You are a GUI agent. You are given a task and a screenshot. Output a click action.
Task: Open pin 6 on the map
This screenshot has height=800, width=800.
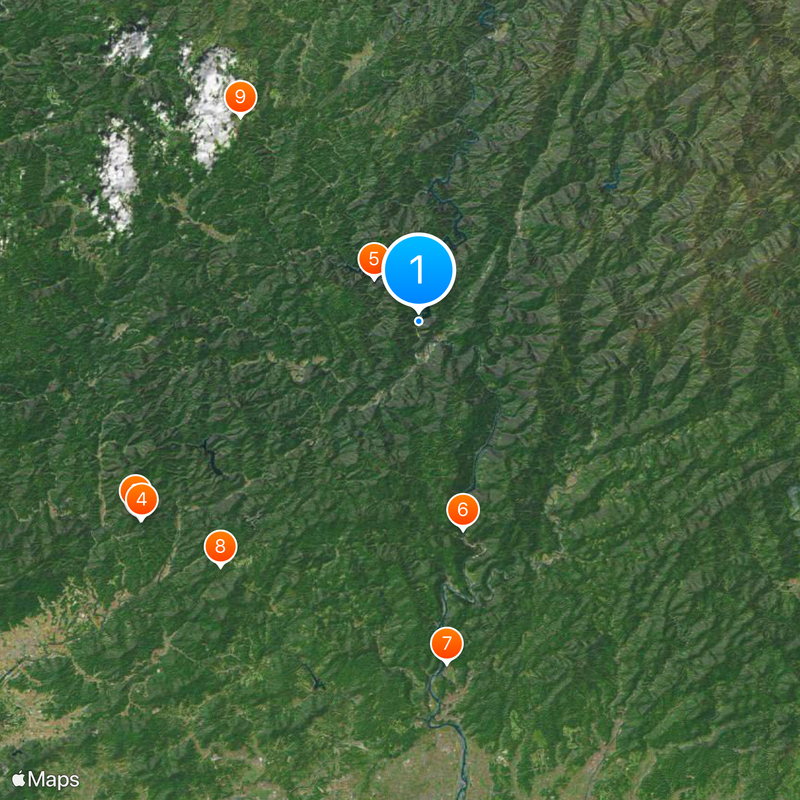pyautogui.click(x=463, y=511)
